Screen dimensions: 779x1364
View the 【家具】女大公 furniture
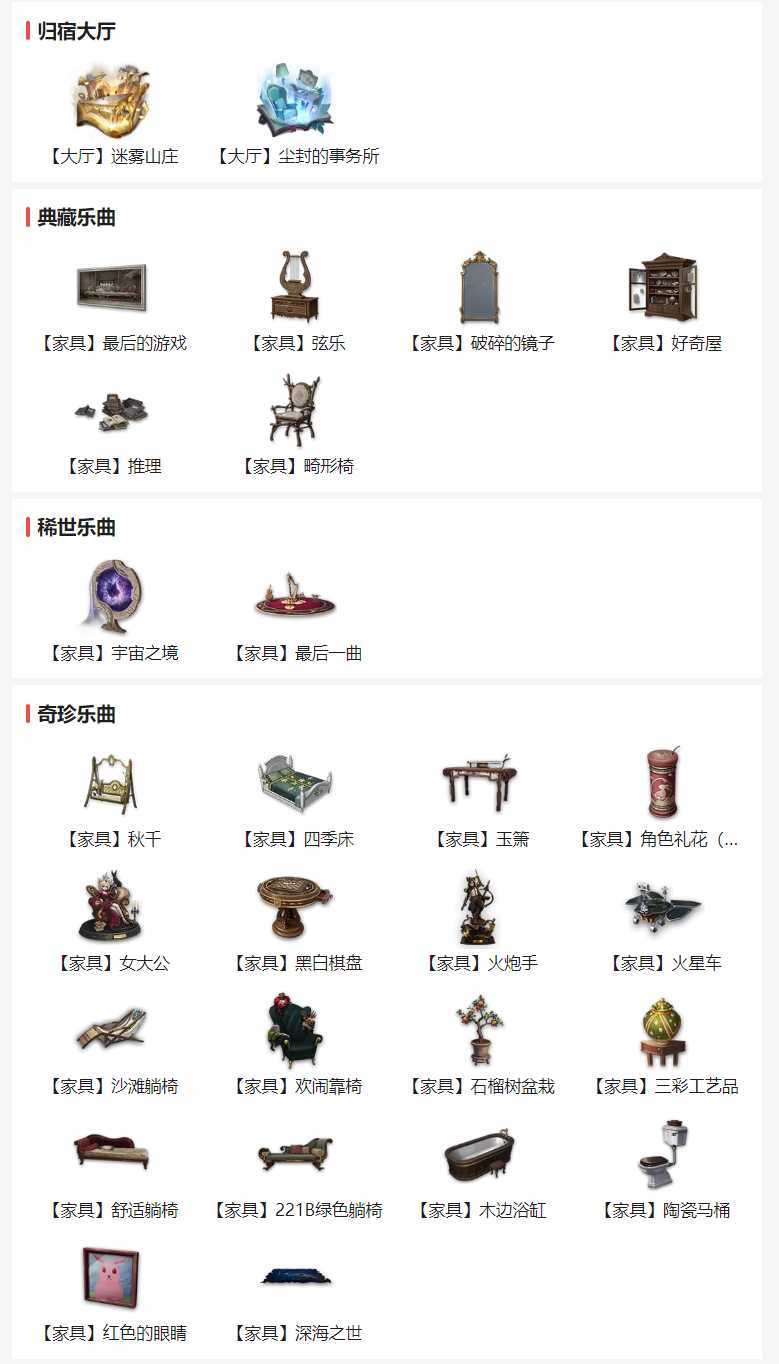point(111,921)
